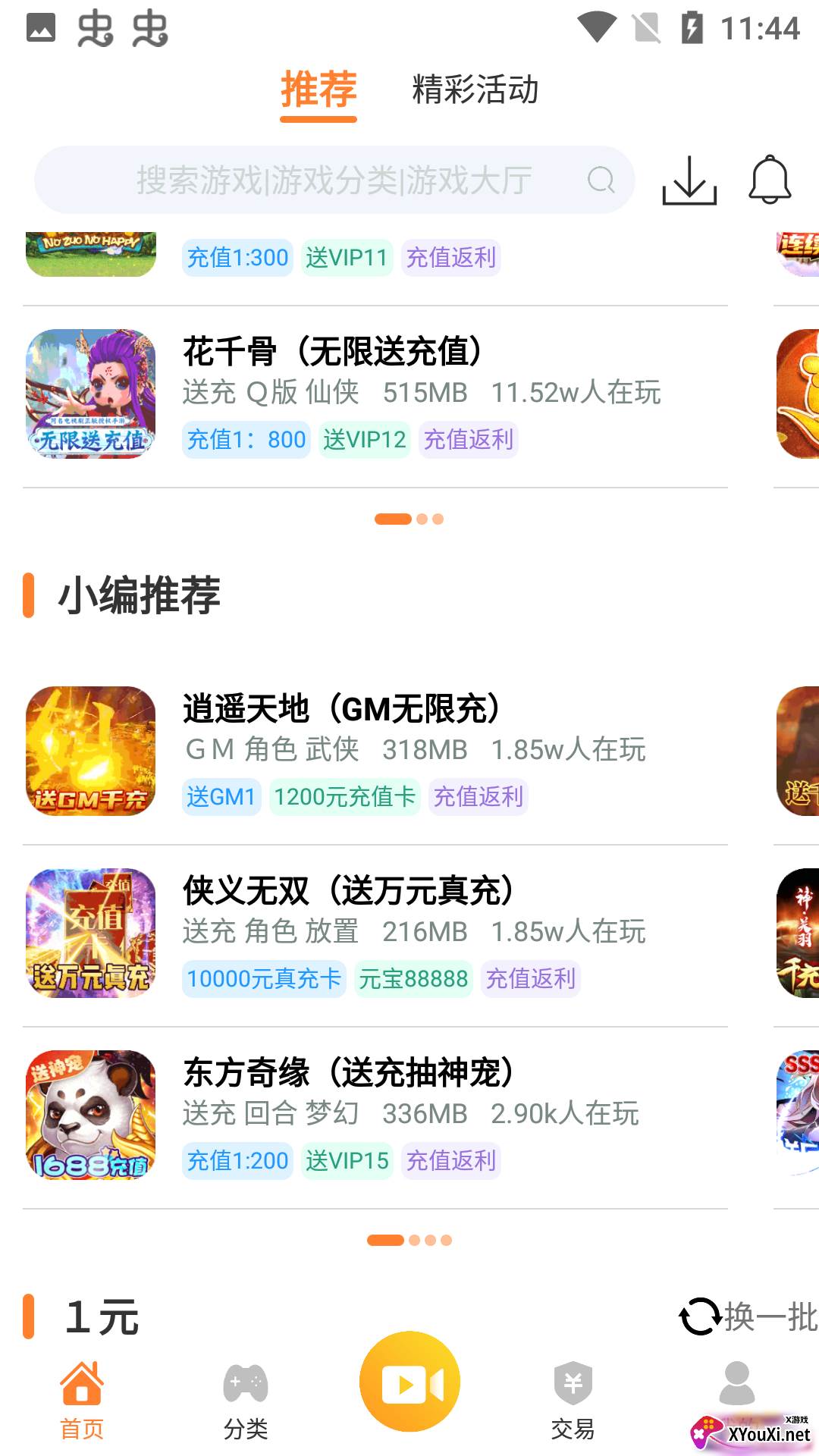Refresh with 换一批 button

[748, 1316]
